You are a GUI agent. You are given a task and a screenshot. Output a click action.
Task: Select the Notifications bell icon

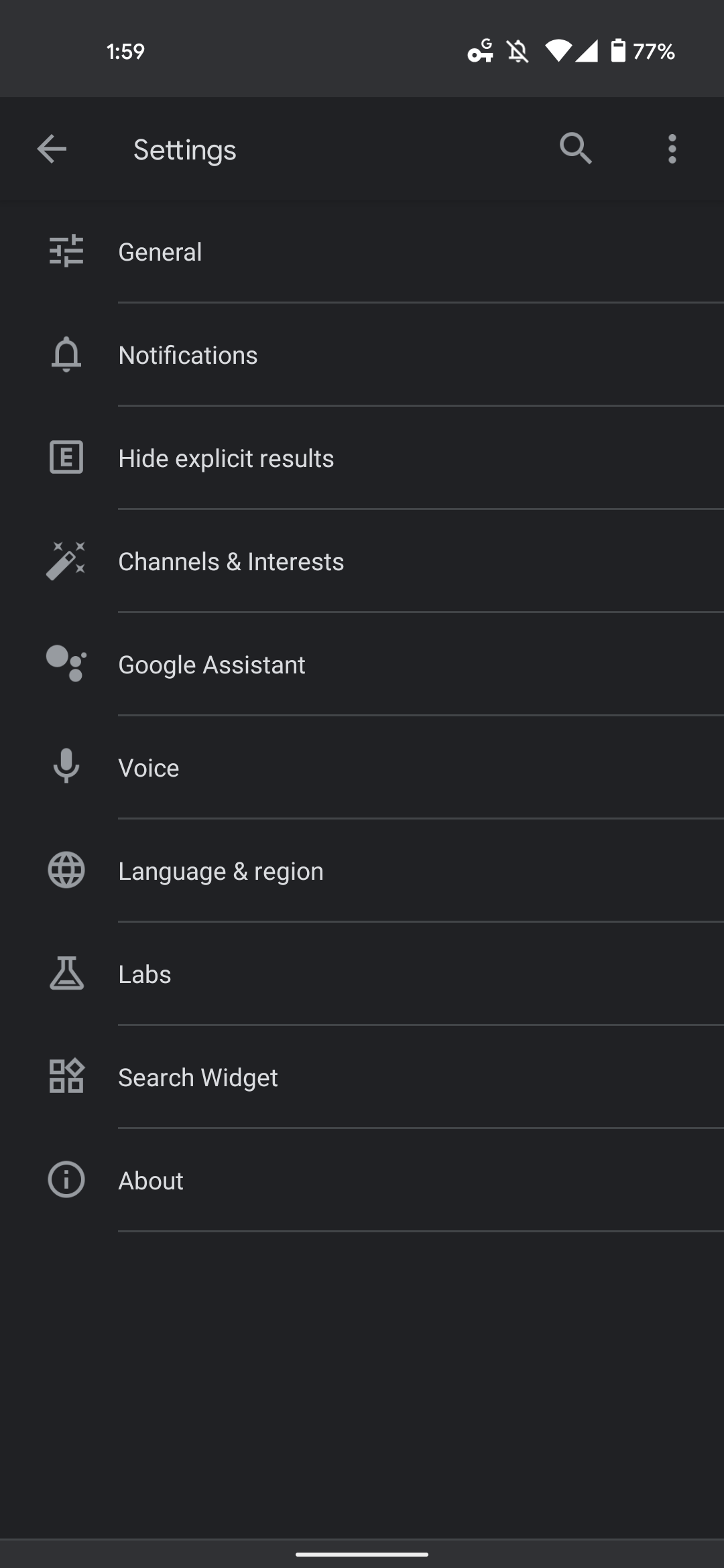pos(66,355)
